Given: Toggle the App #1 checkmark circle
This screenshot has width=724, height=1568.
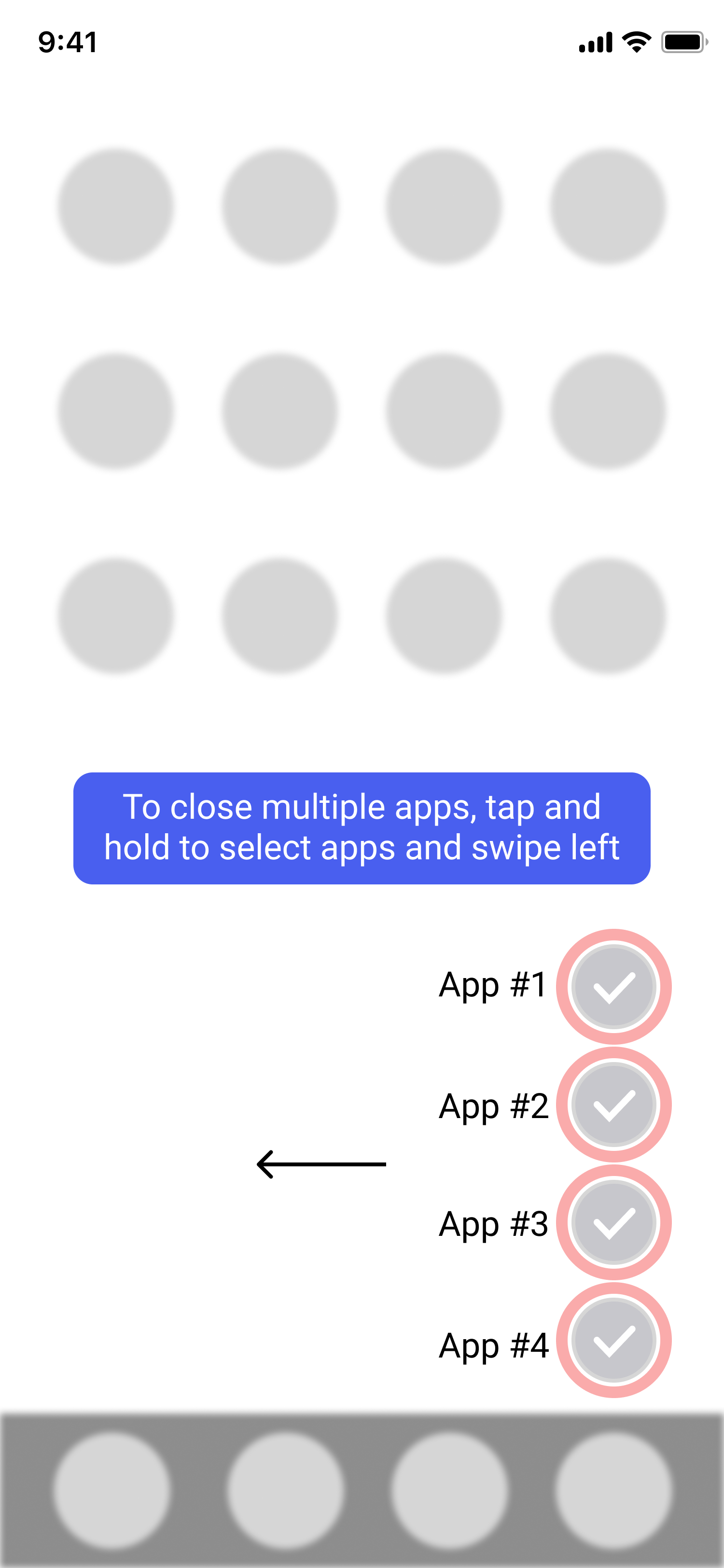Looking at the screenshot, I should (x=613, y=987).
